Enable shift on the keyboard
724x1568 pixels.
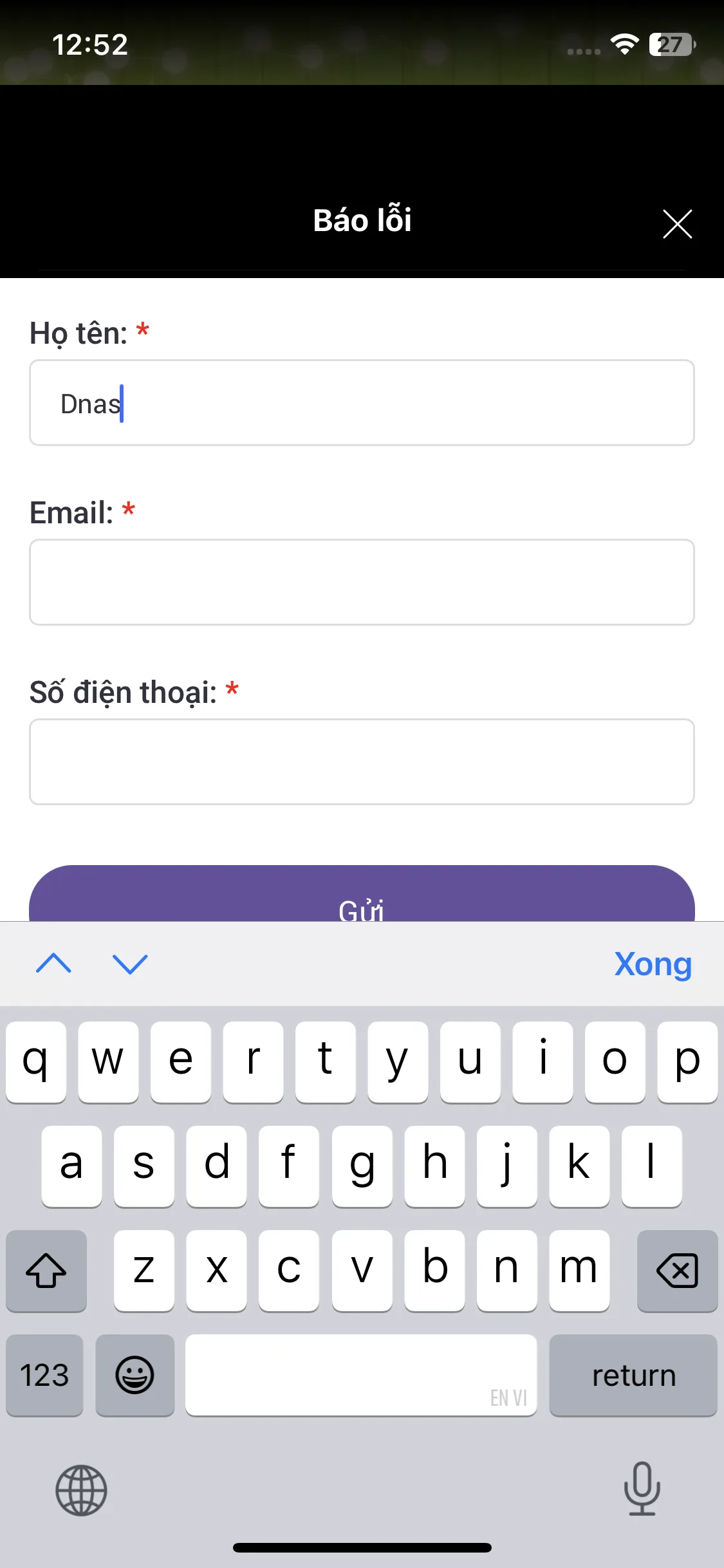coord(46,1271)
